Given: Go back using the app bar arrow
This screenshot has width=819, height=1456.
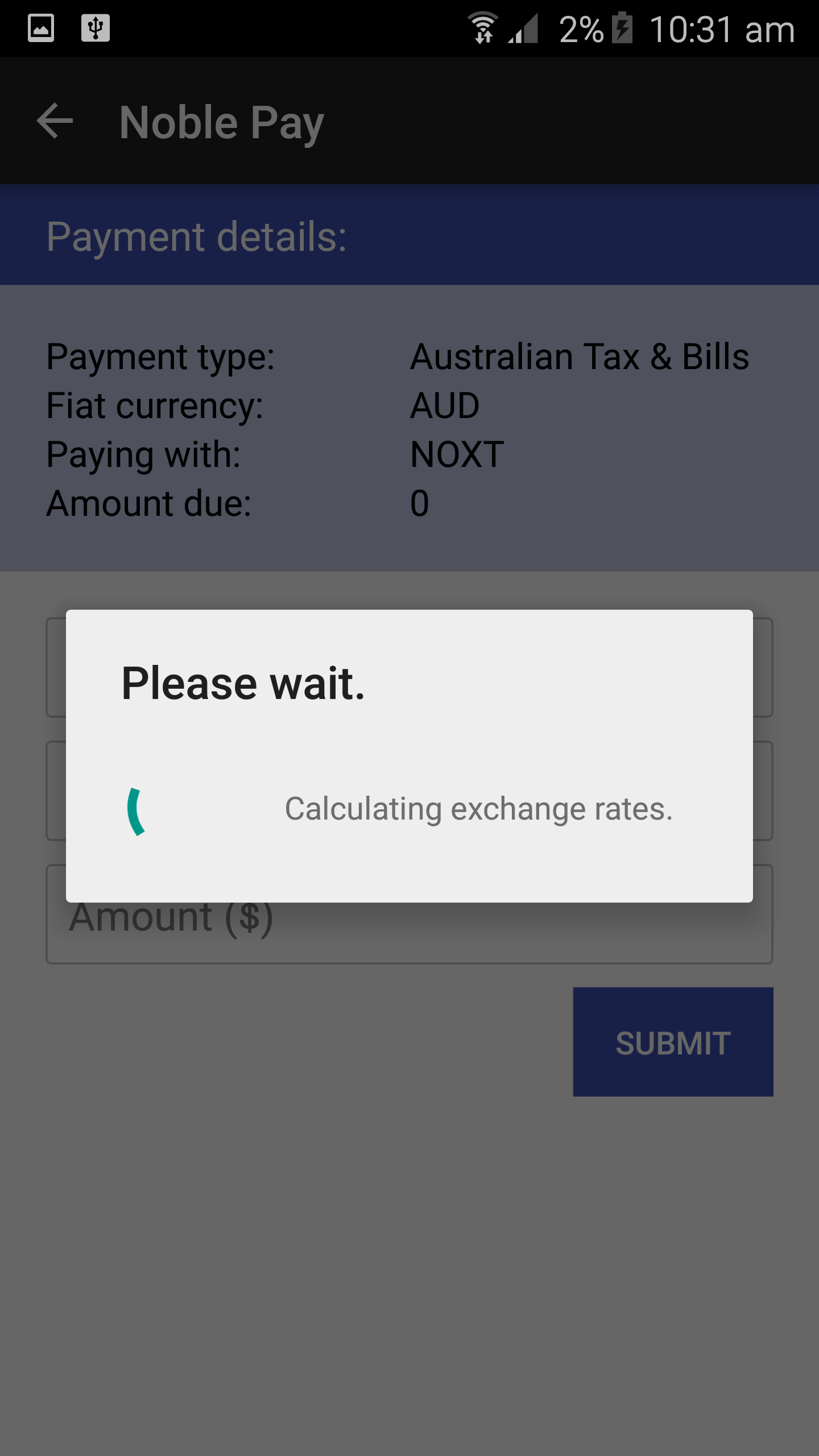Looking at the screenshot, I should pyautogui.click(x=55, y=121).
